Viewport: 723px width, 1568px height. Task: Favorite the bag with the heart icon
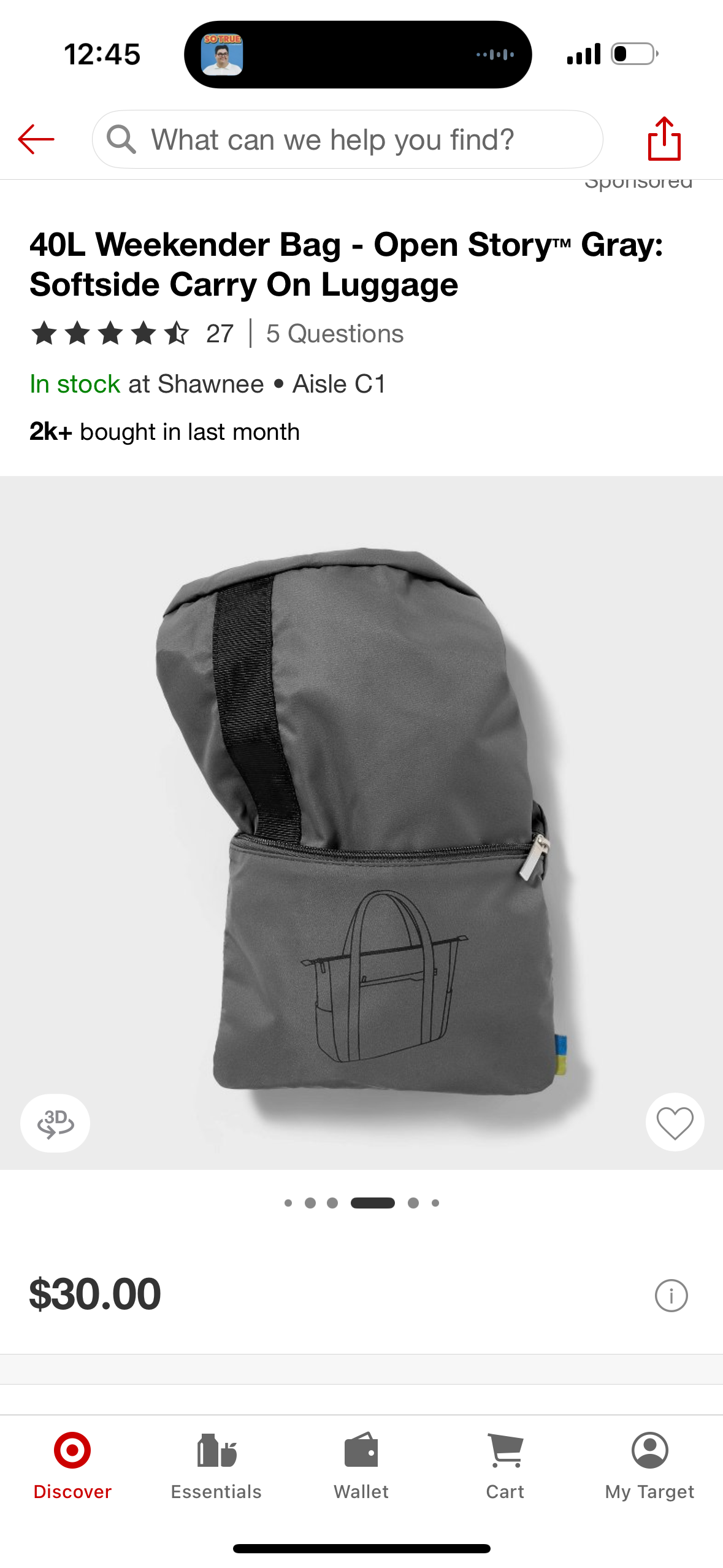click(675, 1123)
